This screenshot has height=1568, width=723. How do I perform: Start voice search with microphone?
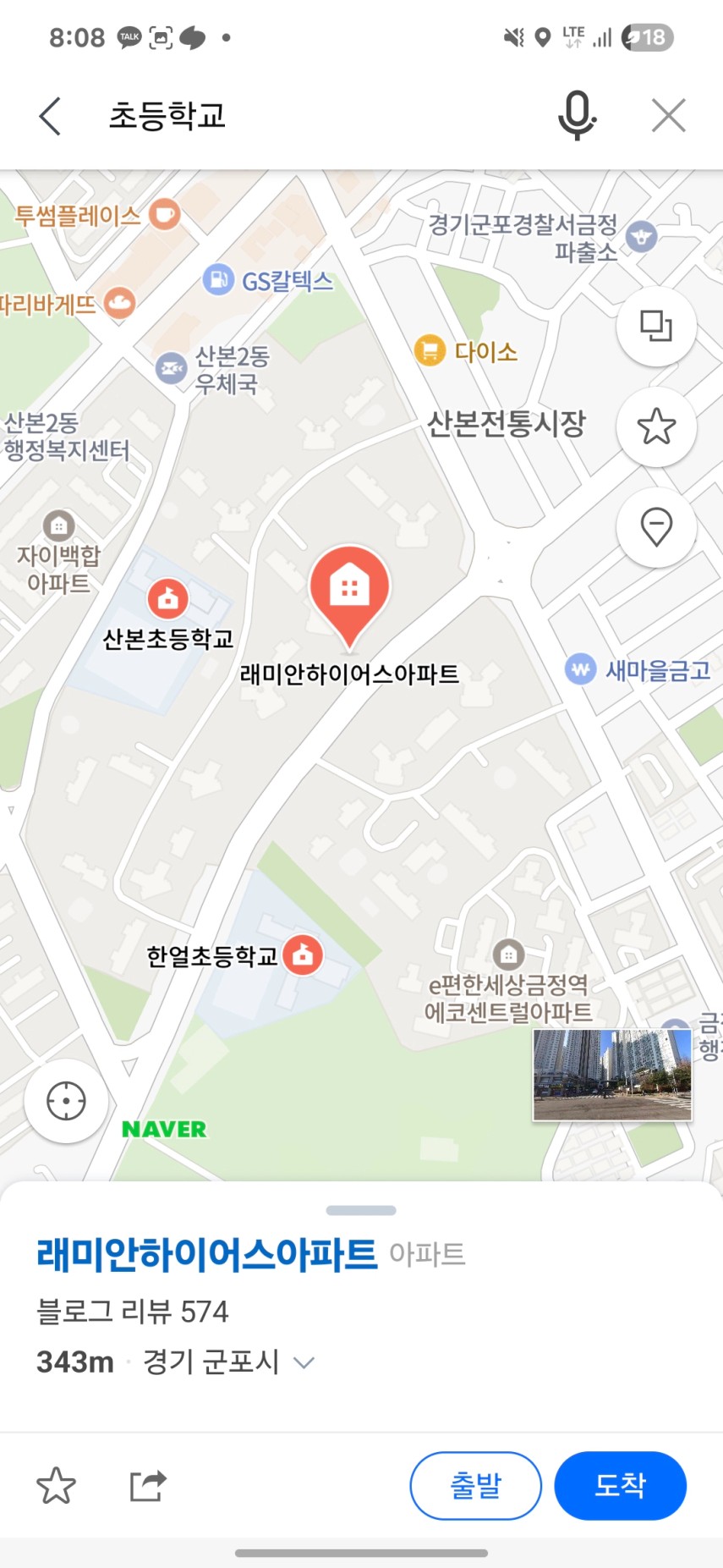coord(577,116)
